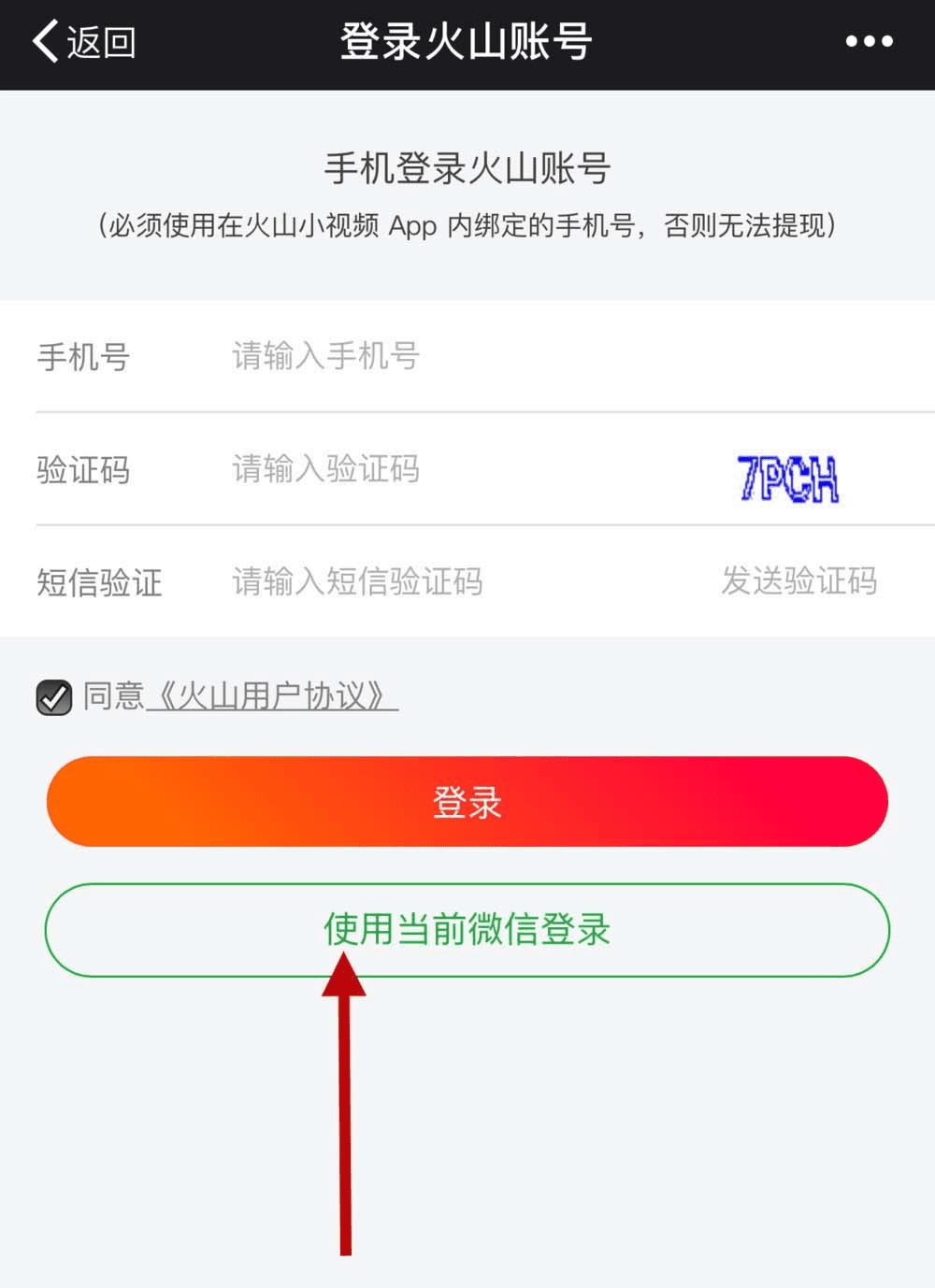Uncheck the 同意 agreement checkbox
Screen dimensions: 935x1288
pos(54,697)
